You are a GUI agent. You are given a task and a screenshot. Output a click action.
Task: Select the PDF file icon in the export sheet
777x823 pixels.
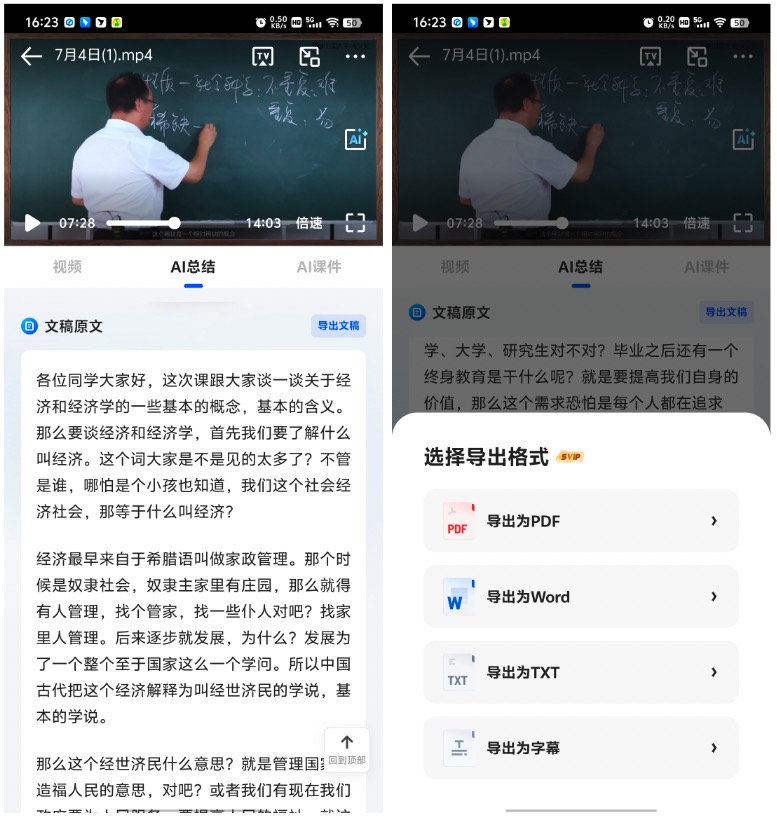[x=457, y=520]
